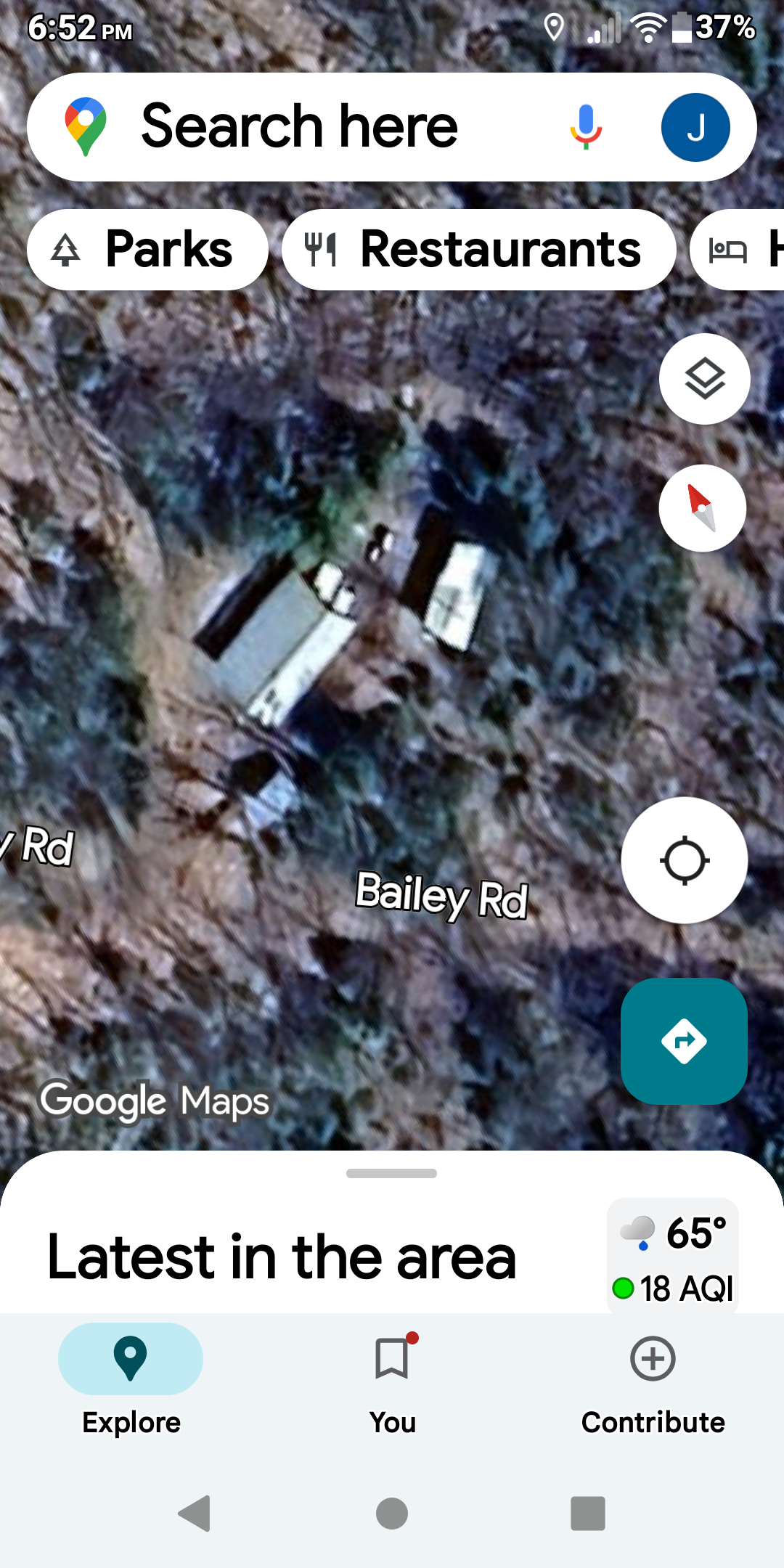The width and height of the screenshot is (784, 1568).
Task: Go back using system back button
Action: tap(195, 1514)
